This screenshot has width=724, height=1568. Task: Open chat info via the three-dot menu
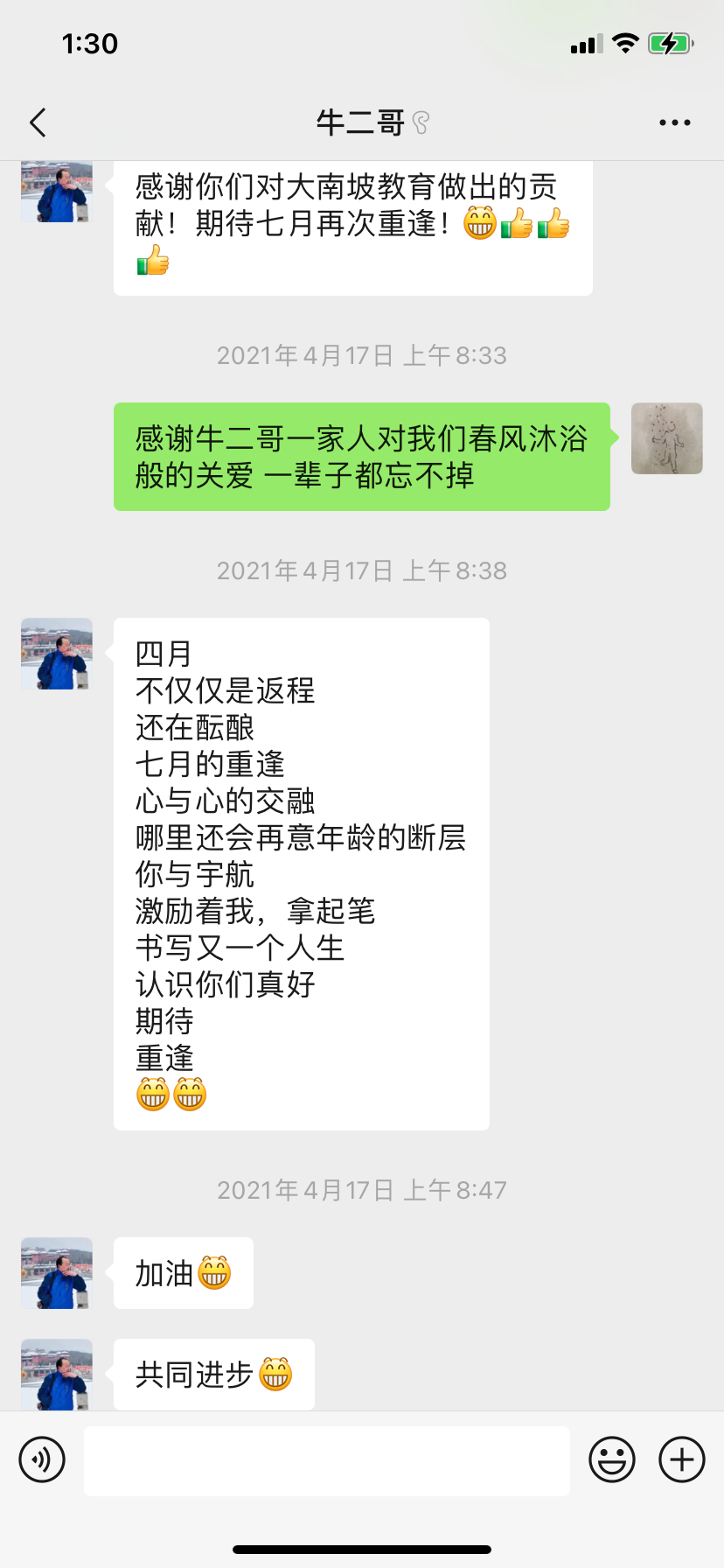tap(674, 123)
